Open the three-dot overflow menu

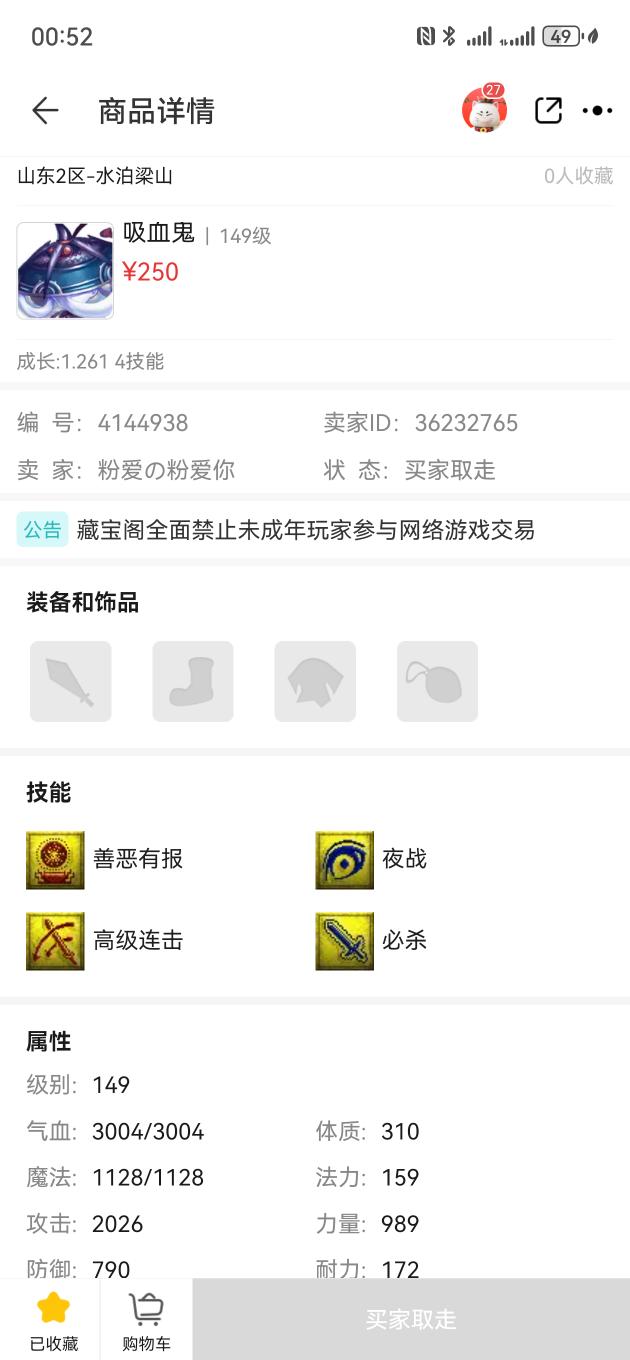click(597, 111)
